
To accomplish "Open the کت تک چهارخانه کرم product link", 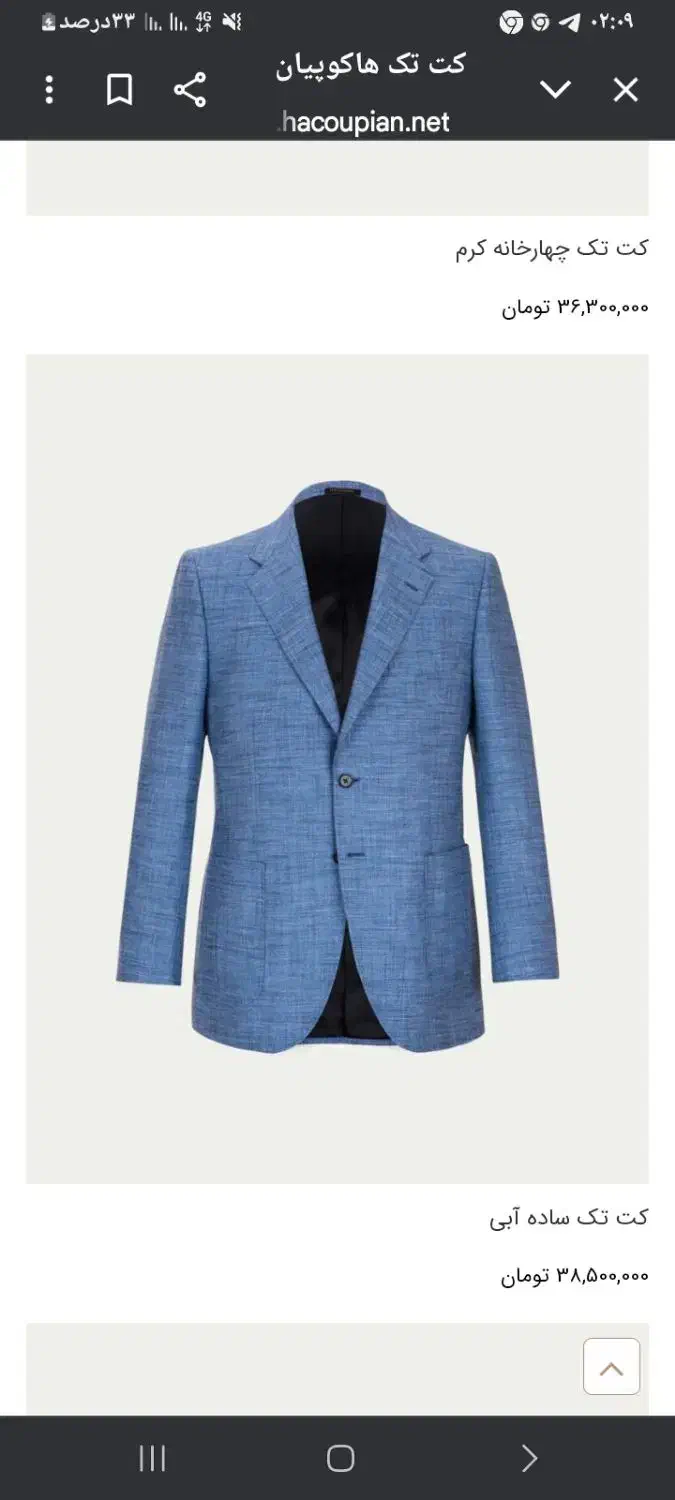I will tap(552, 248).
